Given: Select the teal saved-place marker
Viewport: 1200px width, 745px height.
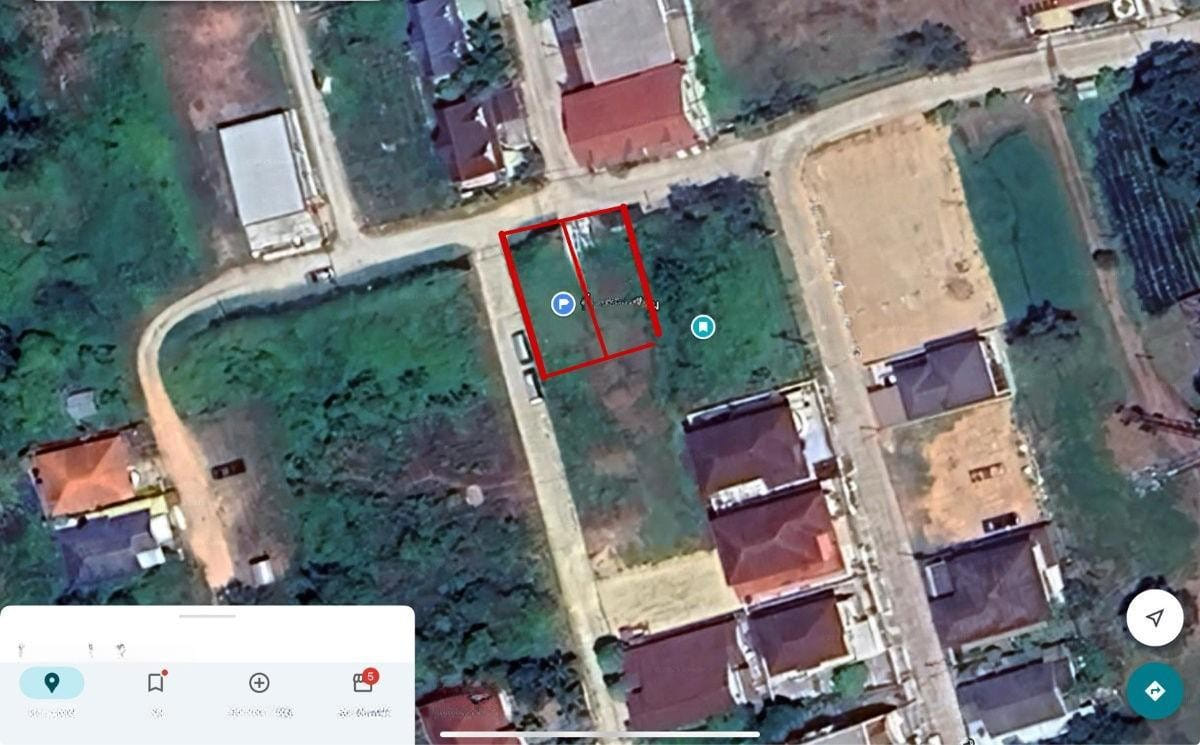Looking at the screenshot, I should click(x=703, y=326).
